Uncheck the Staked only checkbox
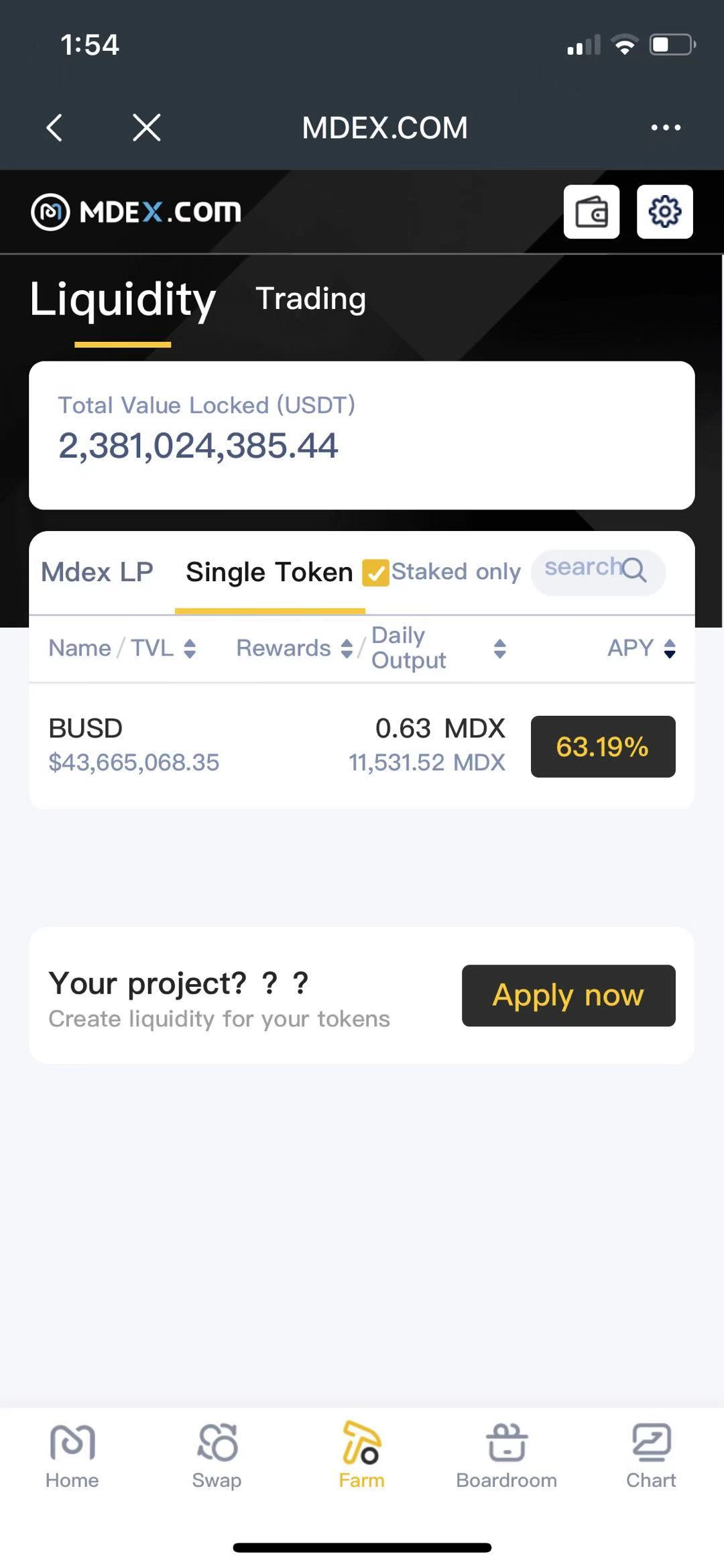This screenshot has height=1568, width=724. pyautogui.click(x=375, y=572)
